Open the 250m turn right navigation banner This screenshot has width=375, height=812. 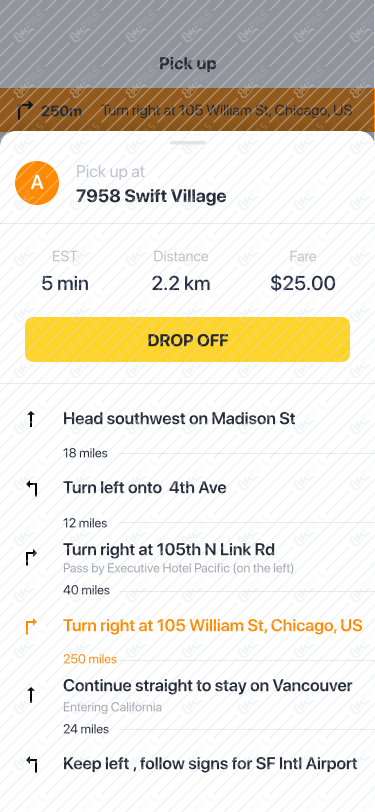pyautogui.click(x=188, y=110)
